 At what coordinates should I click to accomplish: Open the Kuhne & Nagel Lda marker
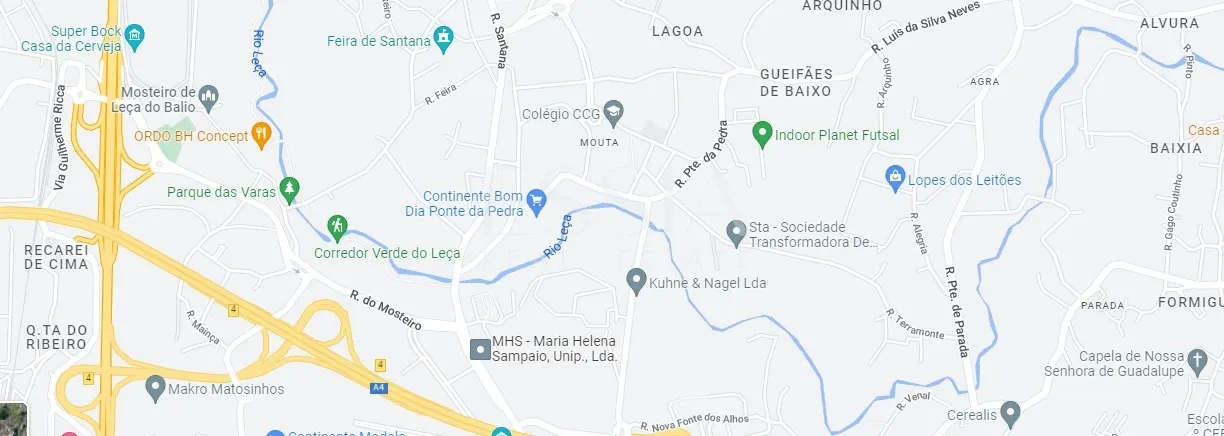(636, 281)
